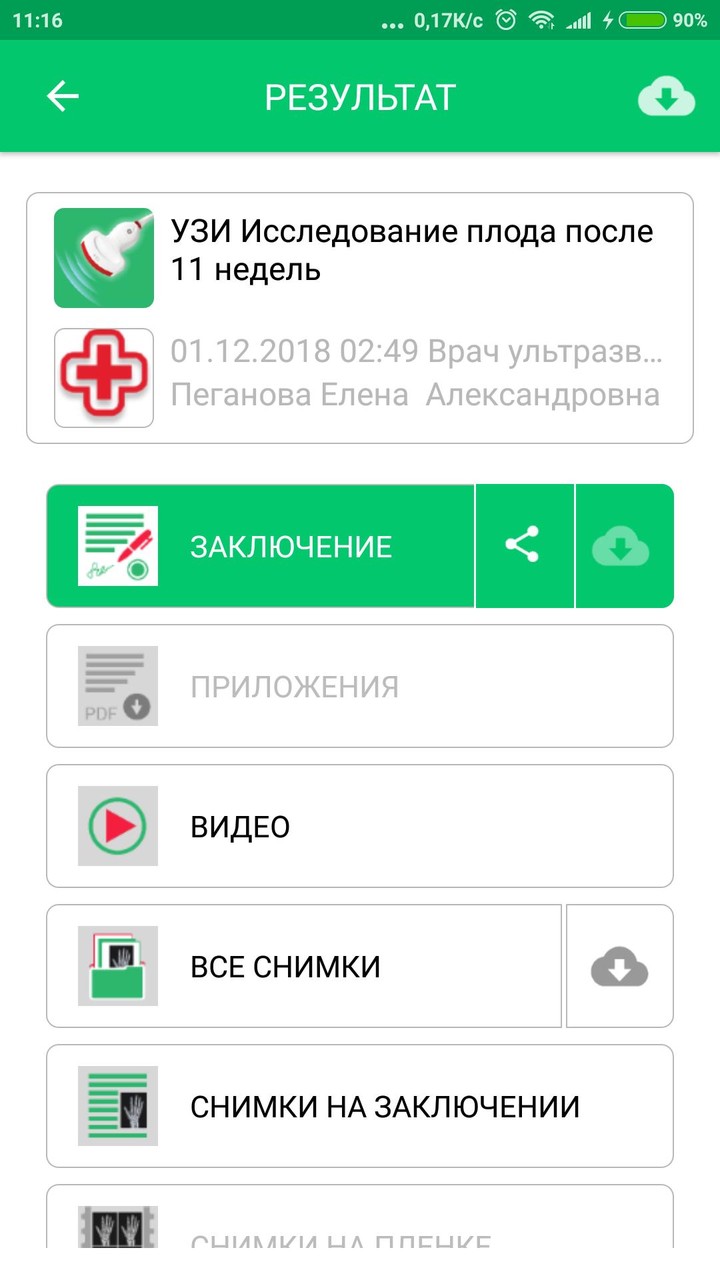
Task: Open the ВСЕ СНИМКИ section
Action: [x=300, y=966]
